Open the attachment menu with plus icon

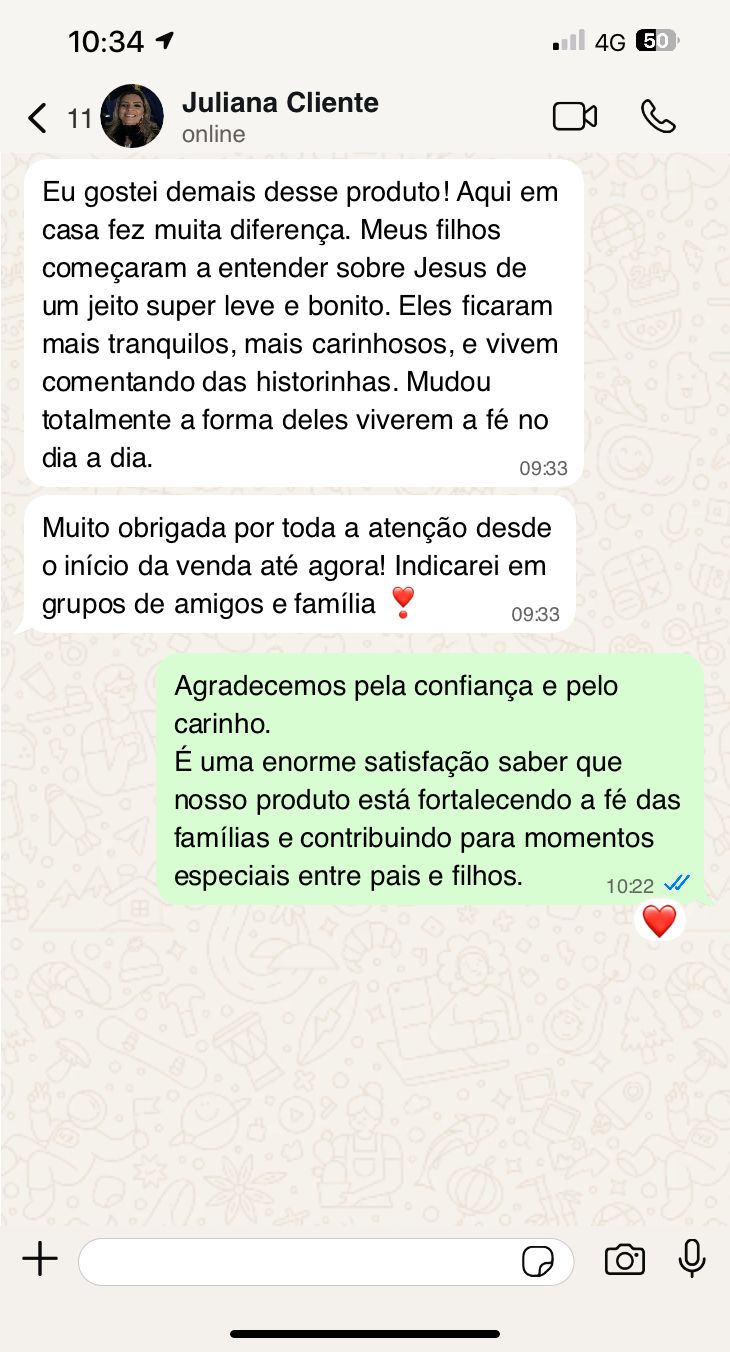39,1260
